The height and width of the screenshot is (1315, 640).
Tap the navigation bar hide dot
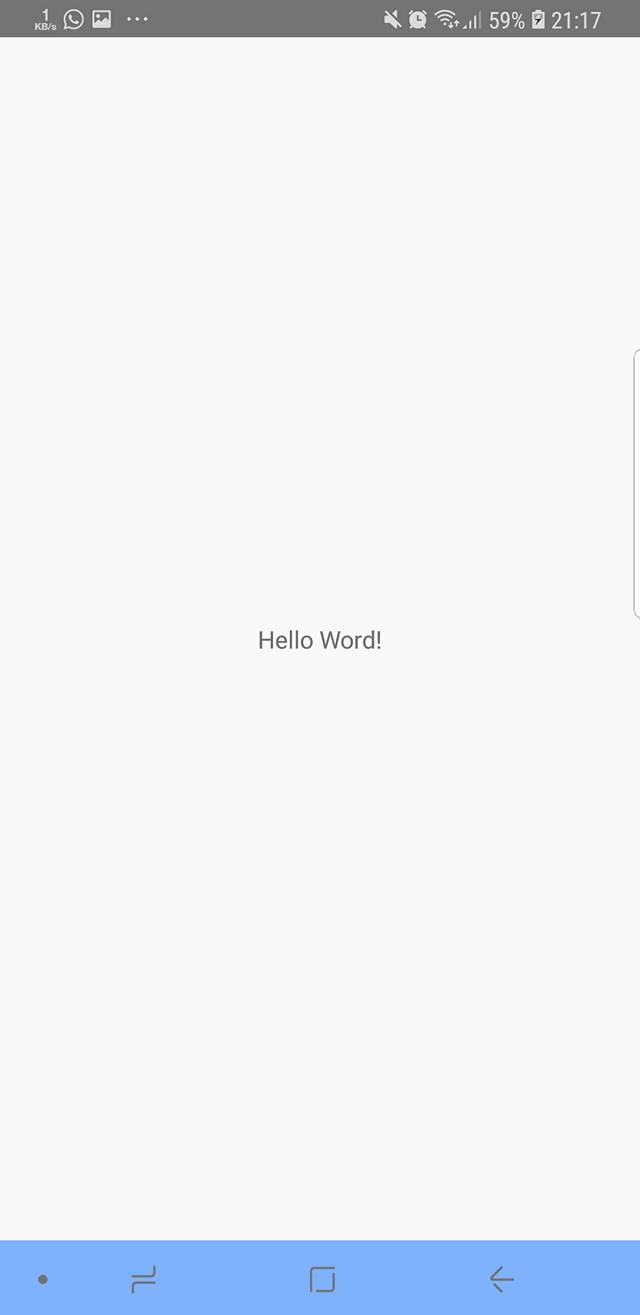42,1279
